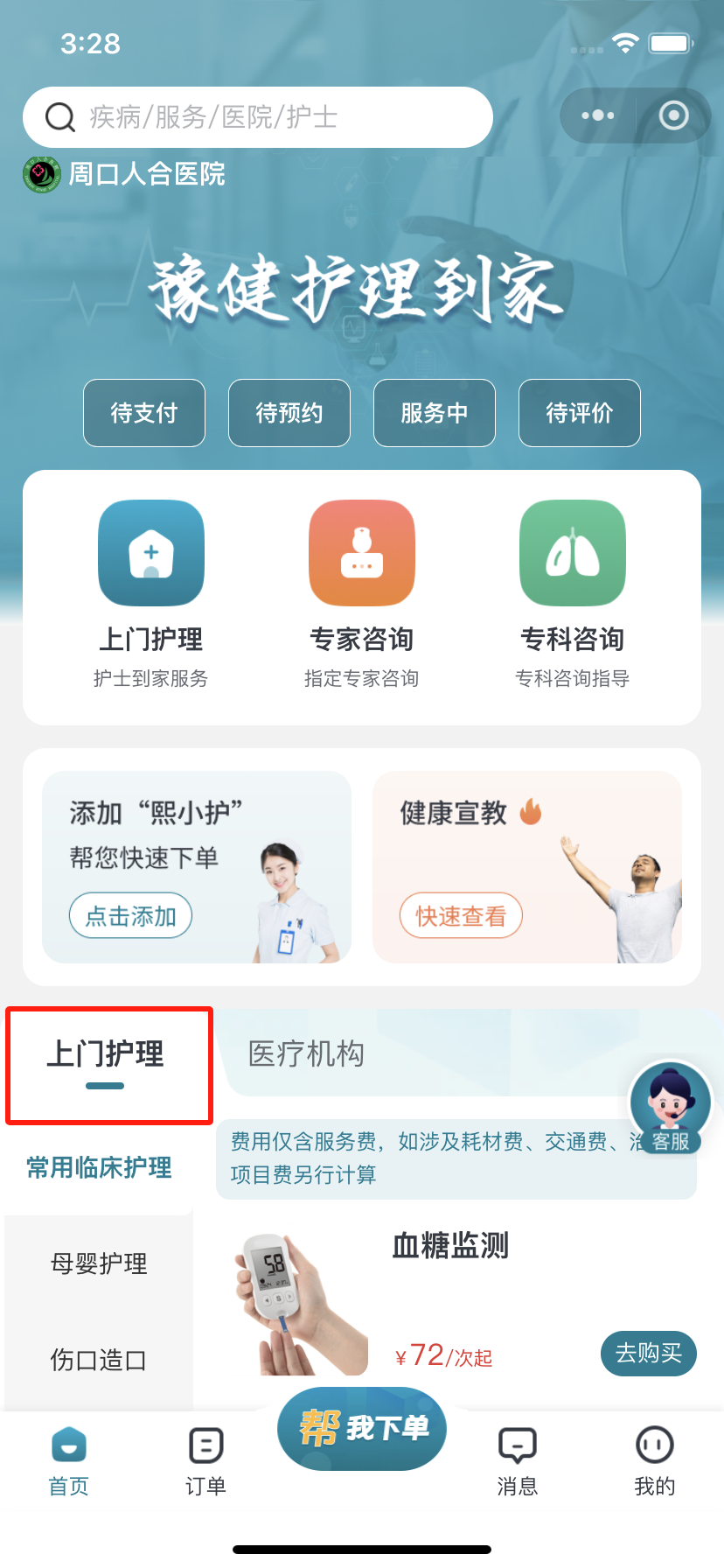Open 服务中 in-service orders
724x1568 pixels.
point(435,413)
